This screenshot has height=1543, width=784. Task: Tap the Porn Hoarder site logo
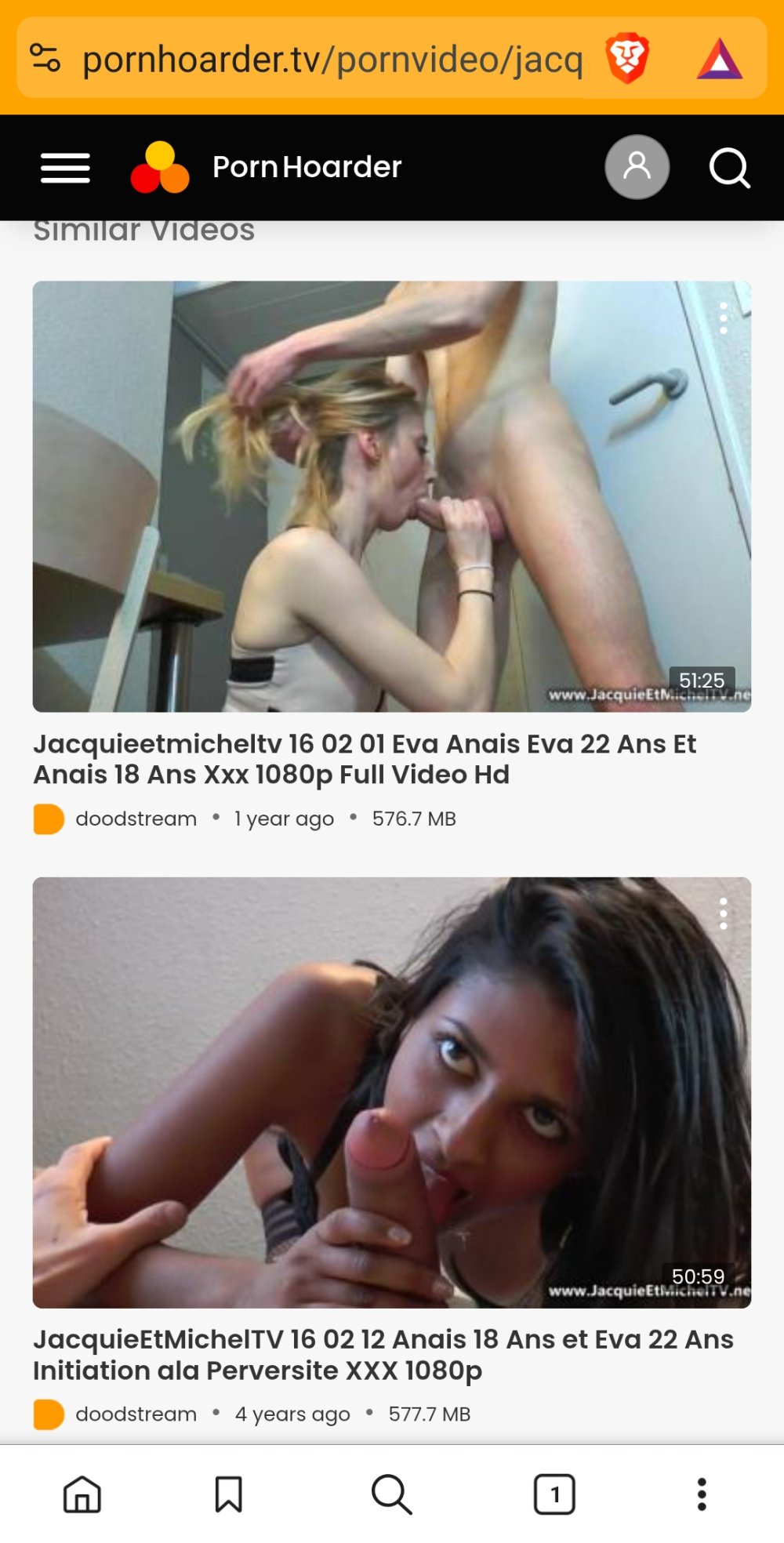[267, 167]
